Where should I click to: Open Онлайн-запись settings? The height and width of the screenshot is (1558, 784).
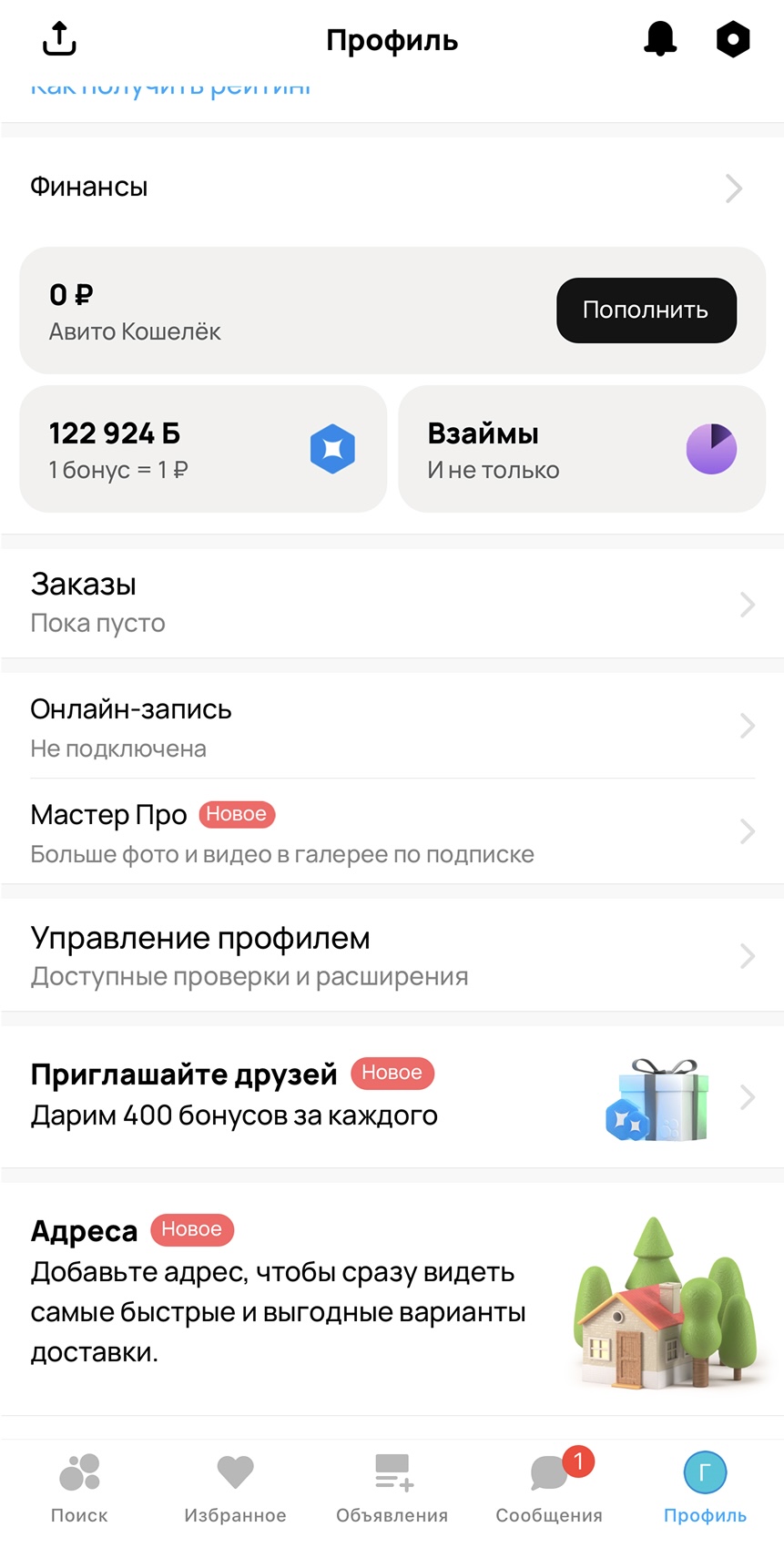pyautogui.click(x=392, y=727)
